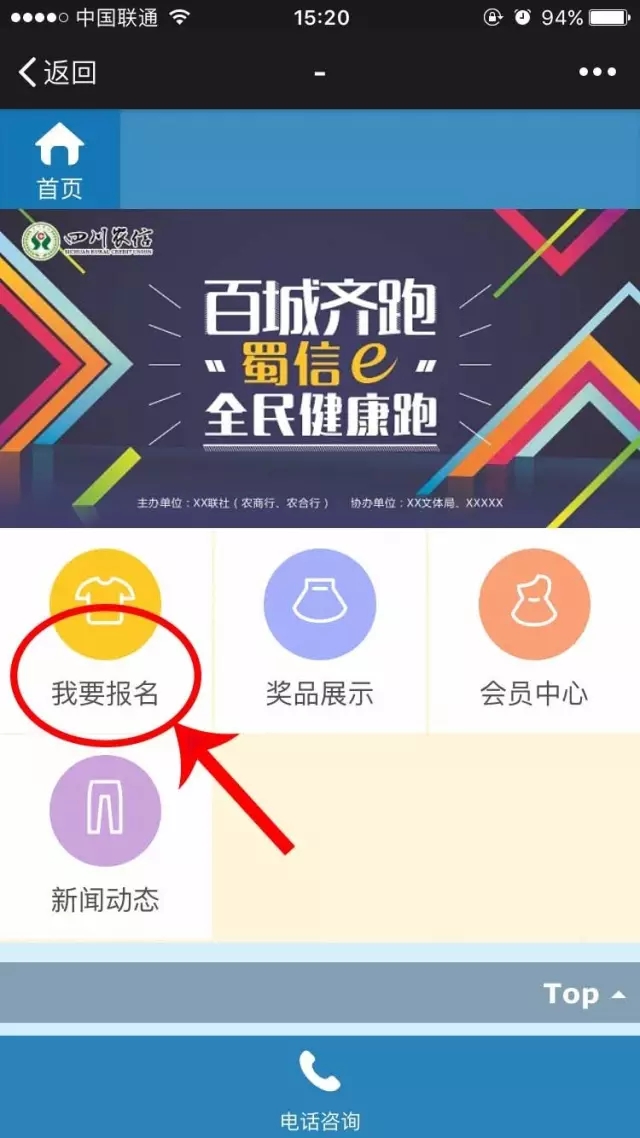Screen dimensions: 640x1138
Task: Go to the 首页 home tab
Action: [60, 160]
